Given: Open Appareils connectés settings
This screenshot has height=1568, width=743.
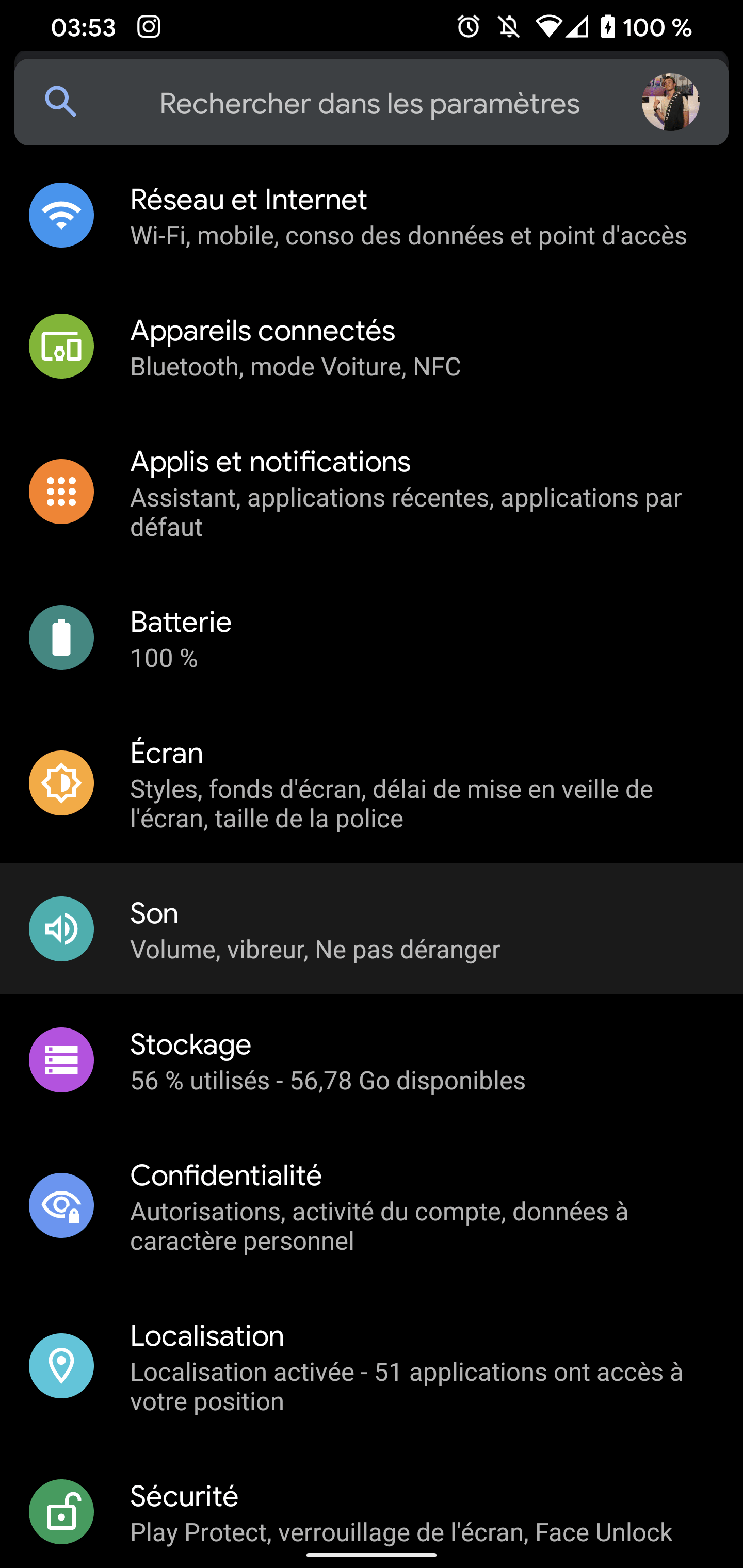Looking at the screenshot, I should (372, 347).
